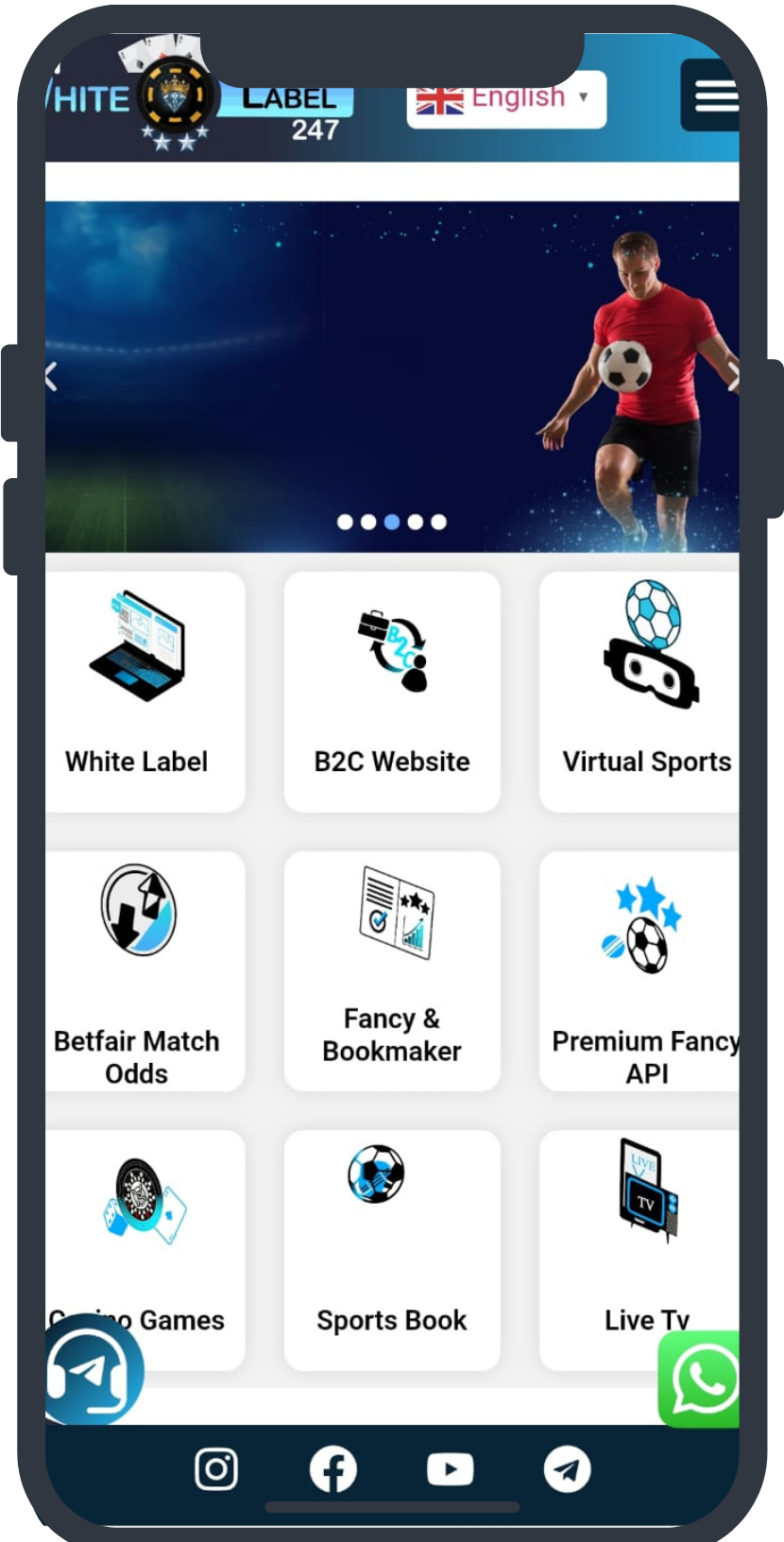Visit the Instagram page
784x1542 pixels.
click(x=216, y=1469)
